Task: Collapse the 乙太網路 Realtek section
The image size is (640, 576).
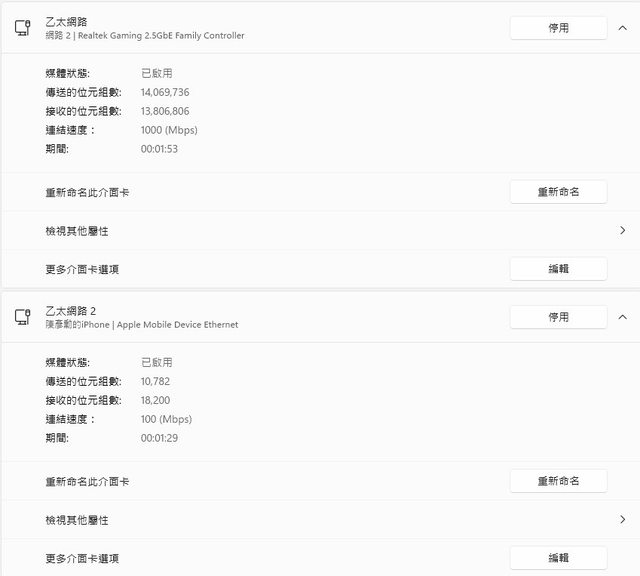Action: [x=622, y=28]
